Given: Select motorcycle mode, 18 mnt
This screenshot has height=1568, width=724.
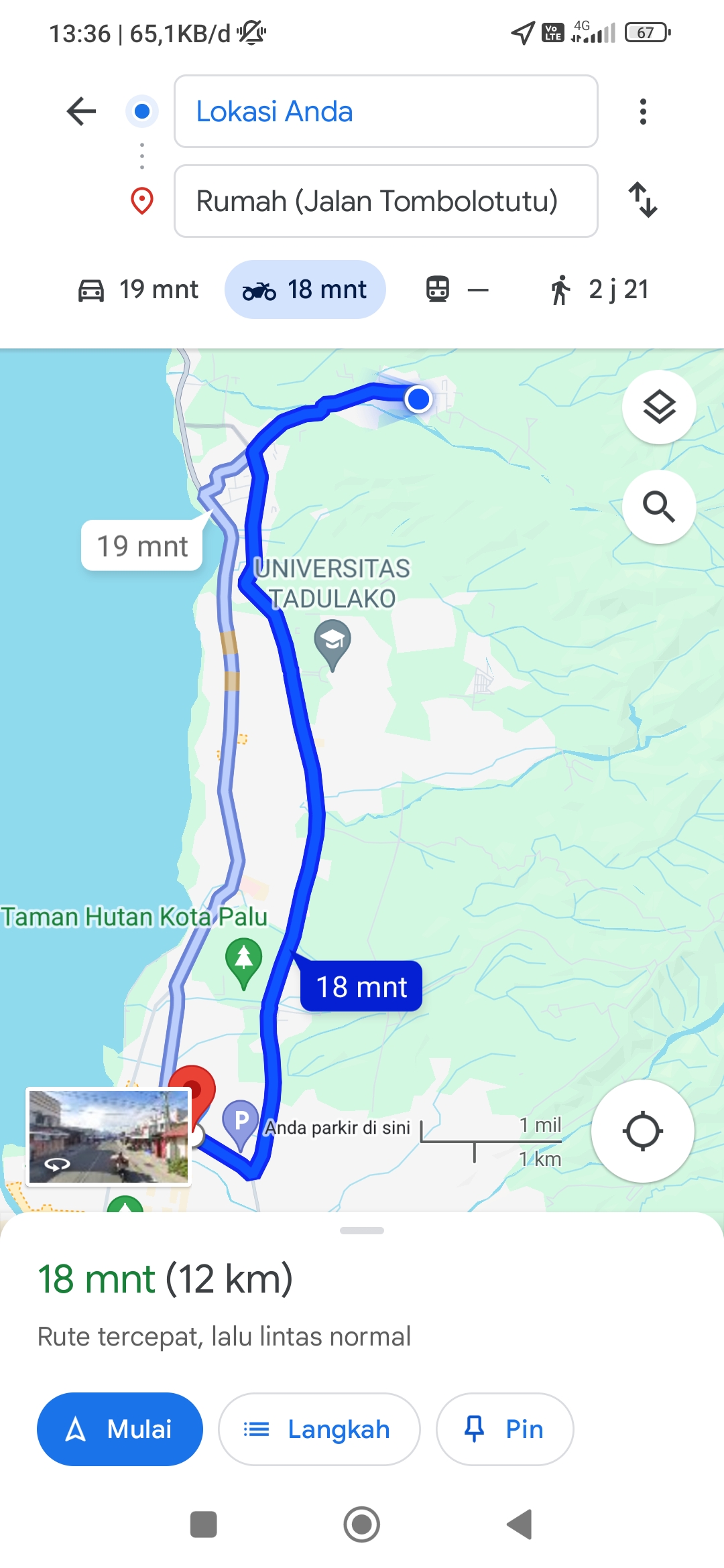Looking at the screenshot, I should point(305,289).
